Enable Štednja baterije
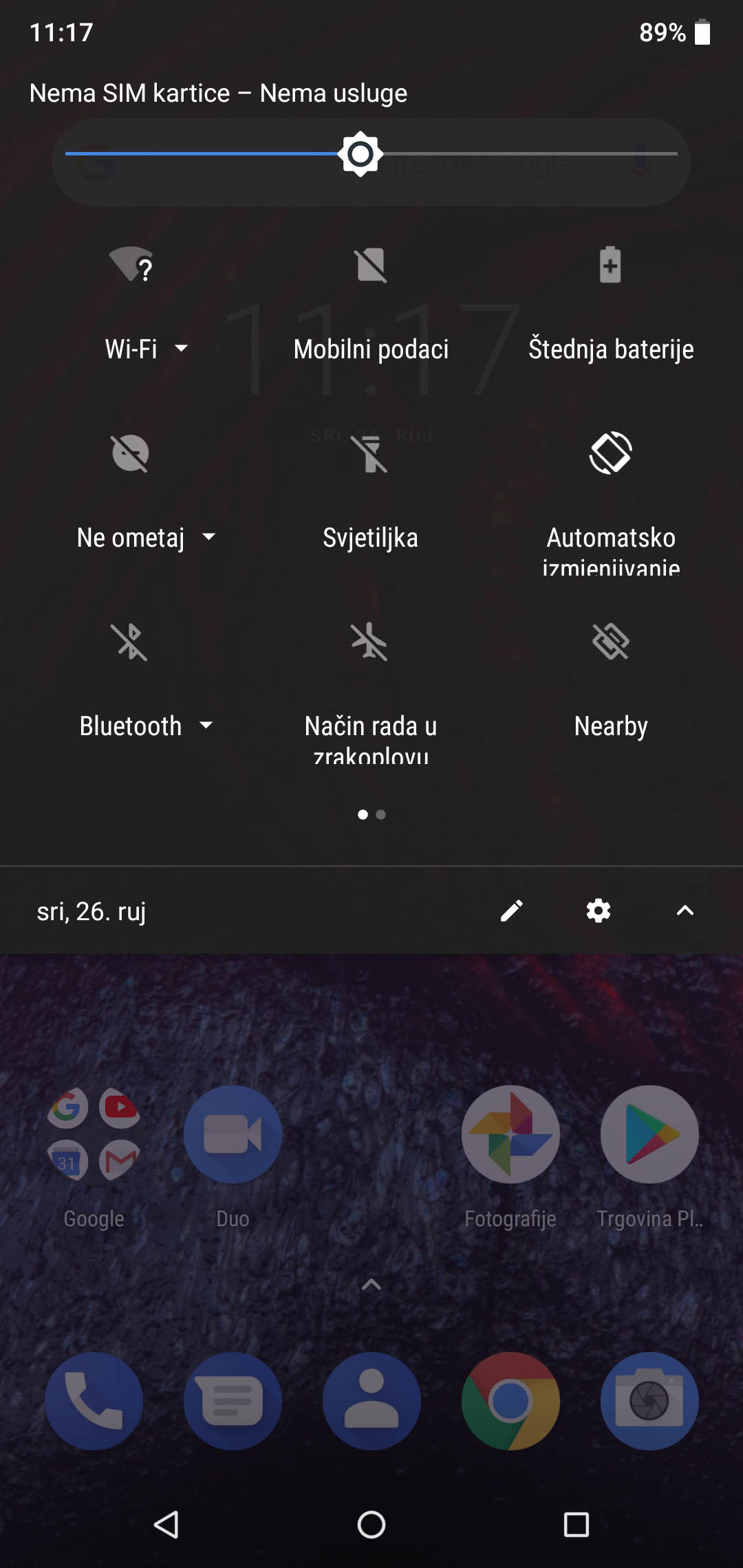This screenshot has height=1568, width=743. (x=610, y=265)
